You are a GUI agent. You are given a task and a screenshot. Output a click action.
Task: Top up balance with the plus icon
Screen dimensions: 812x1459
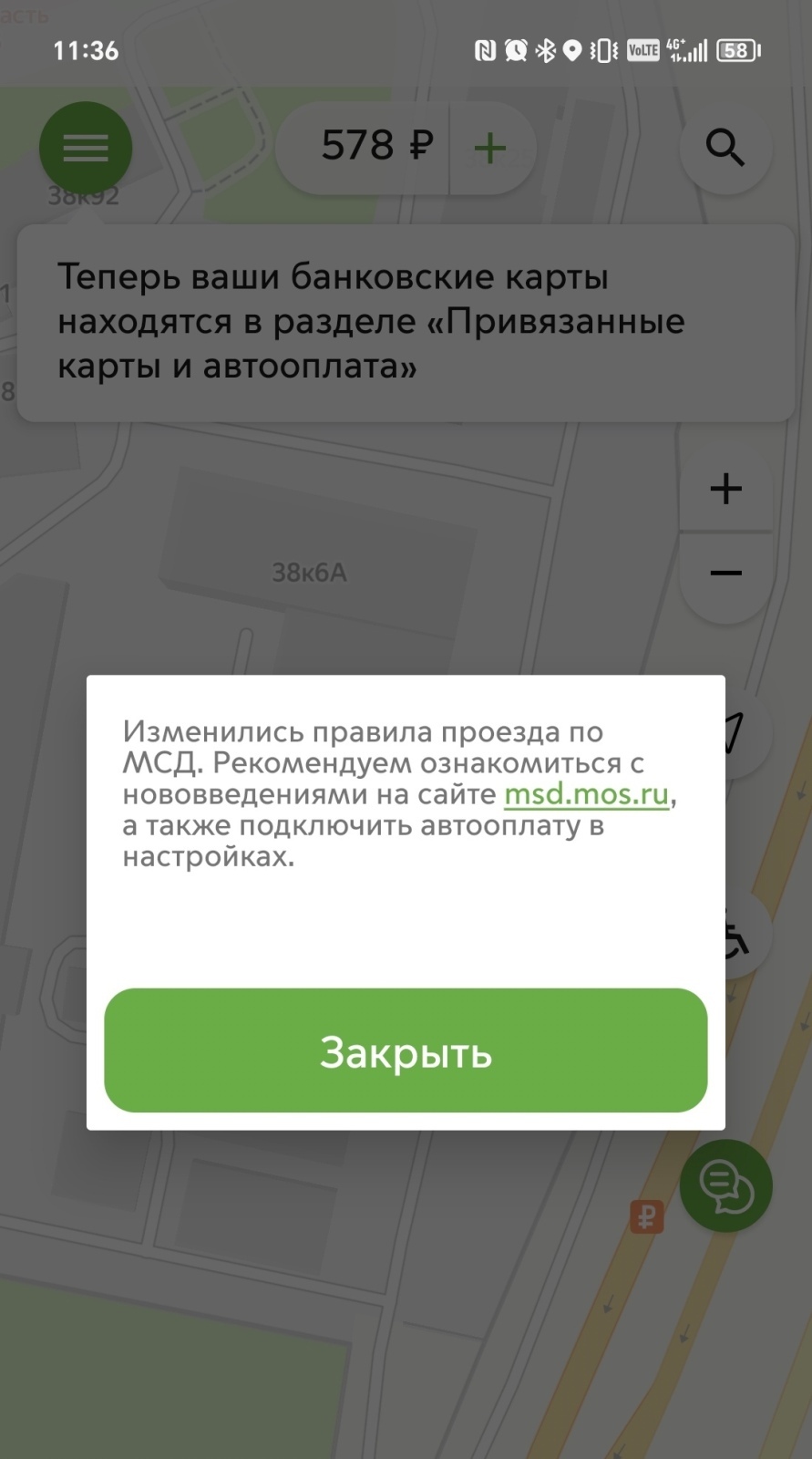[490, 148]
